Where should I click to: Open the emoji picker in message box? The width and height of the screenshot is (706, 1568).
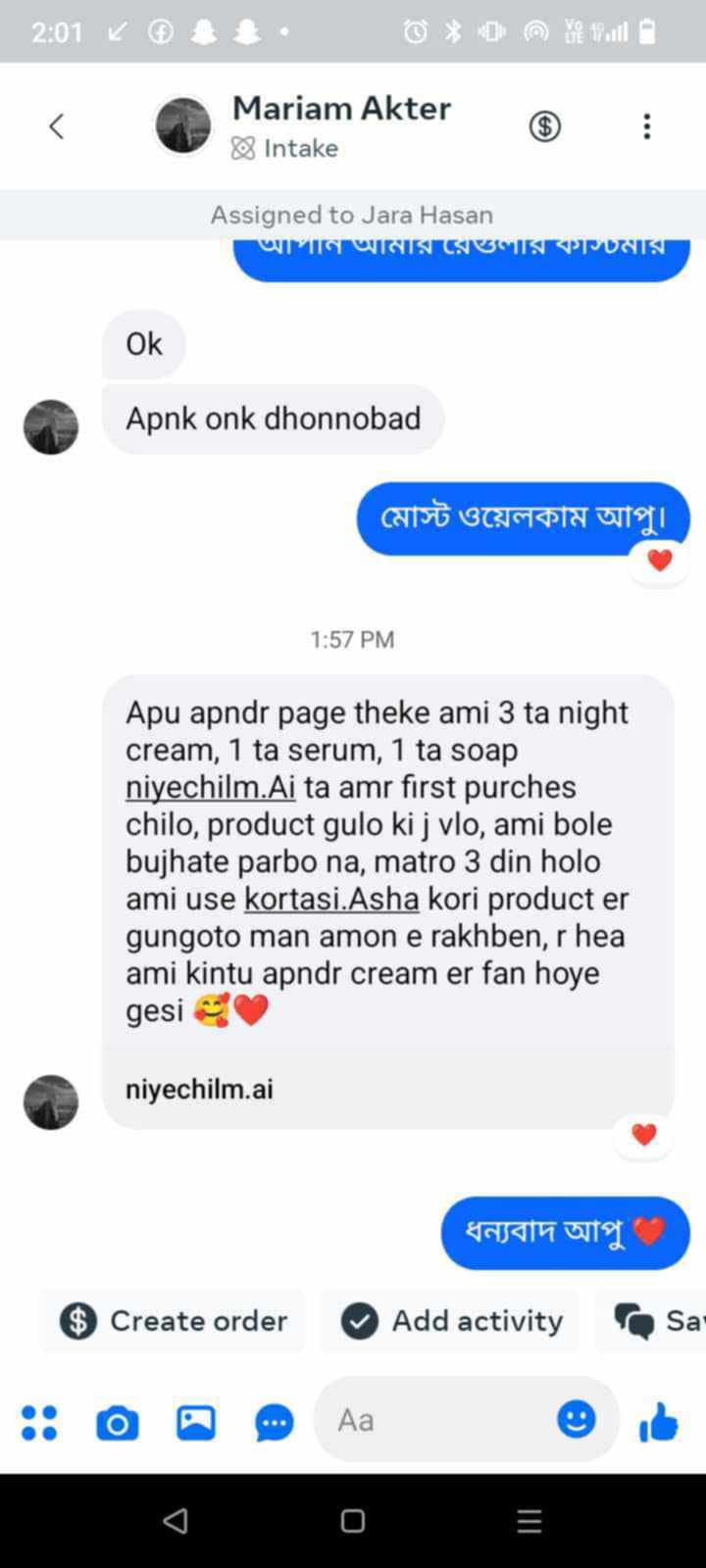(577, 1418)
